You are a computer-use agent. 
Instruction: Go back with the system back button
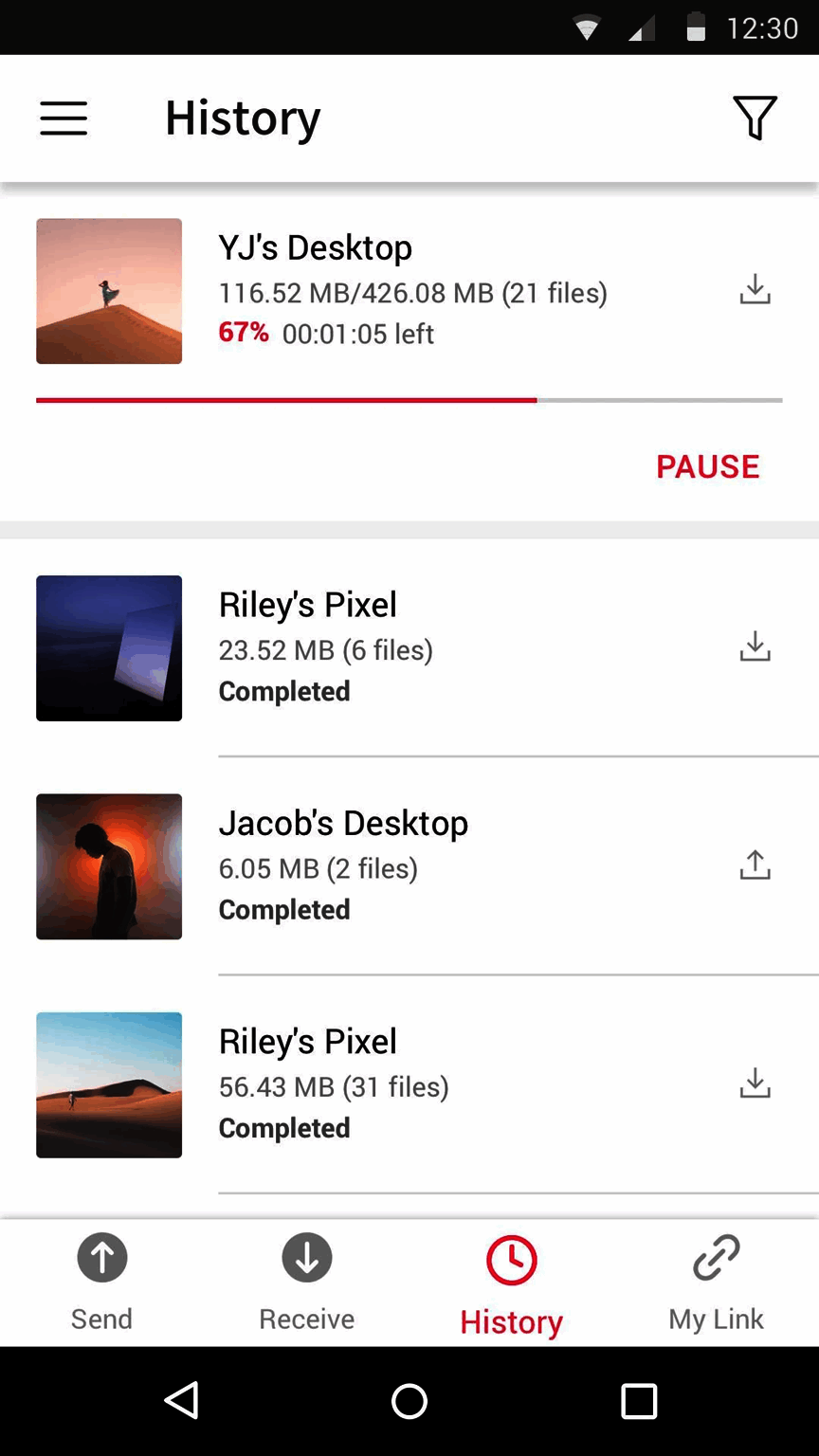[181, 1401]
